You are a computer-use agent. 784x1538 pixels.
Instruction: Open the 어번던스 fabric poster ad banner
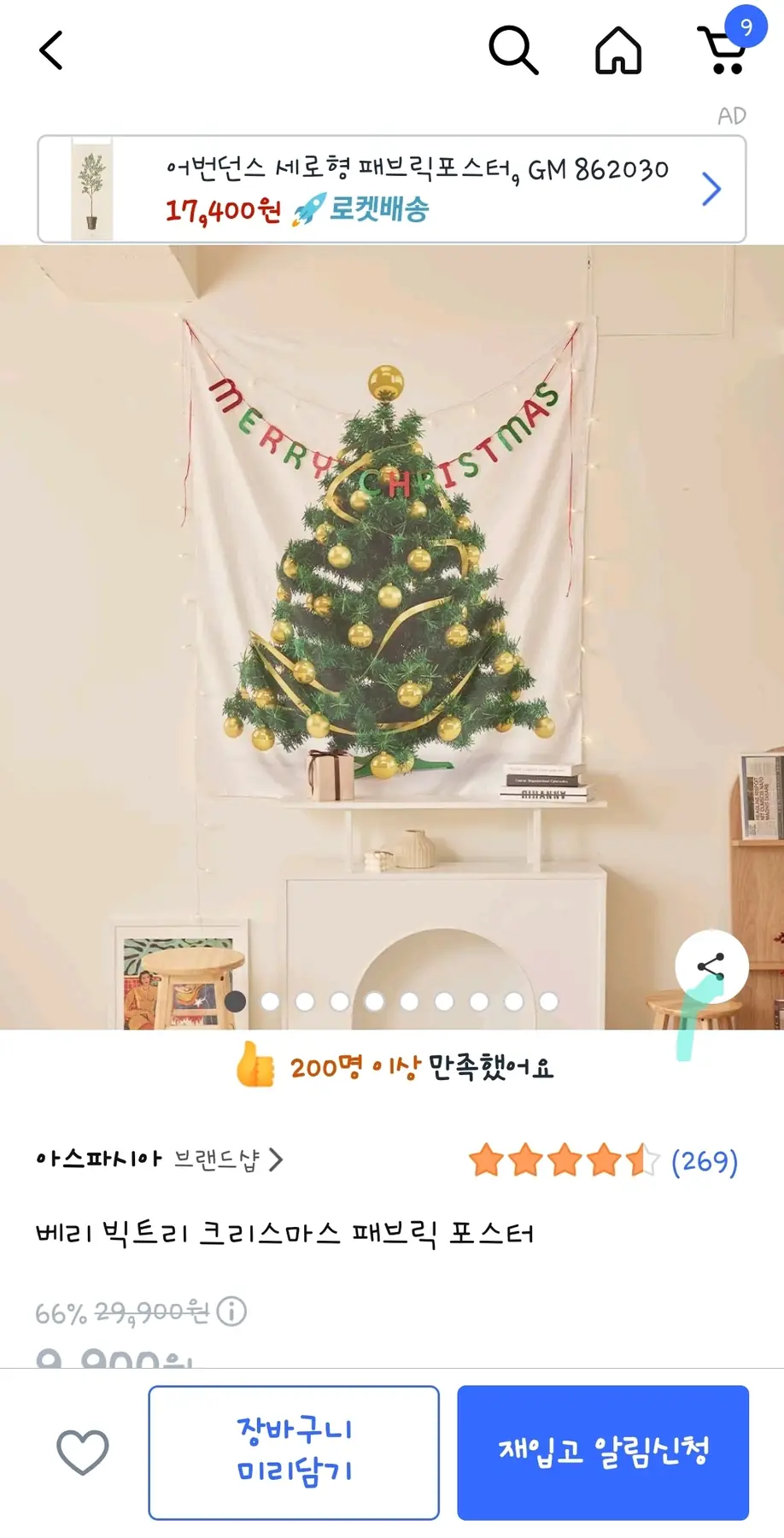(391, 189)
